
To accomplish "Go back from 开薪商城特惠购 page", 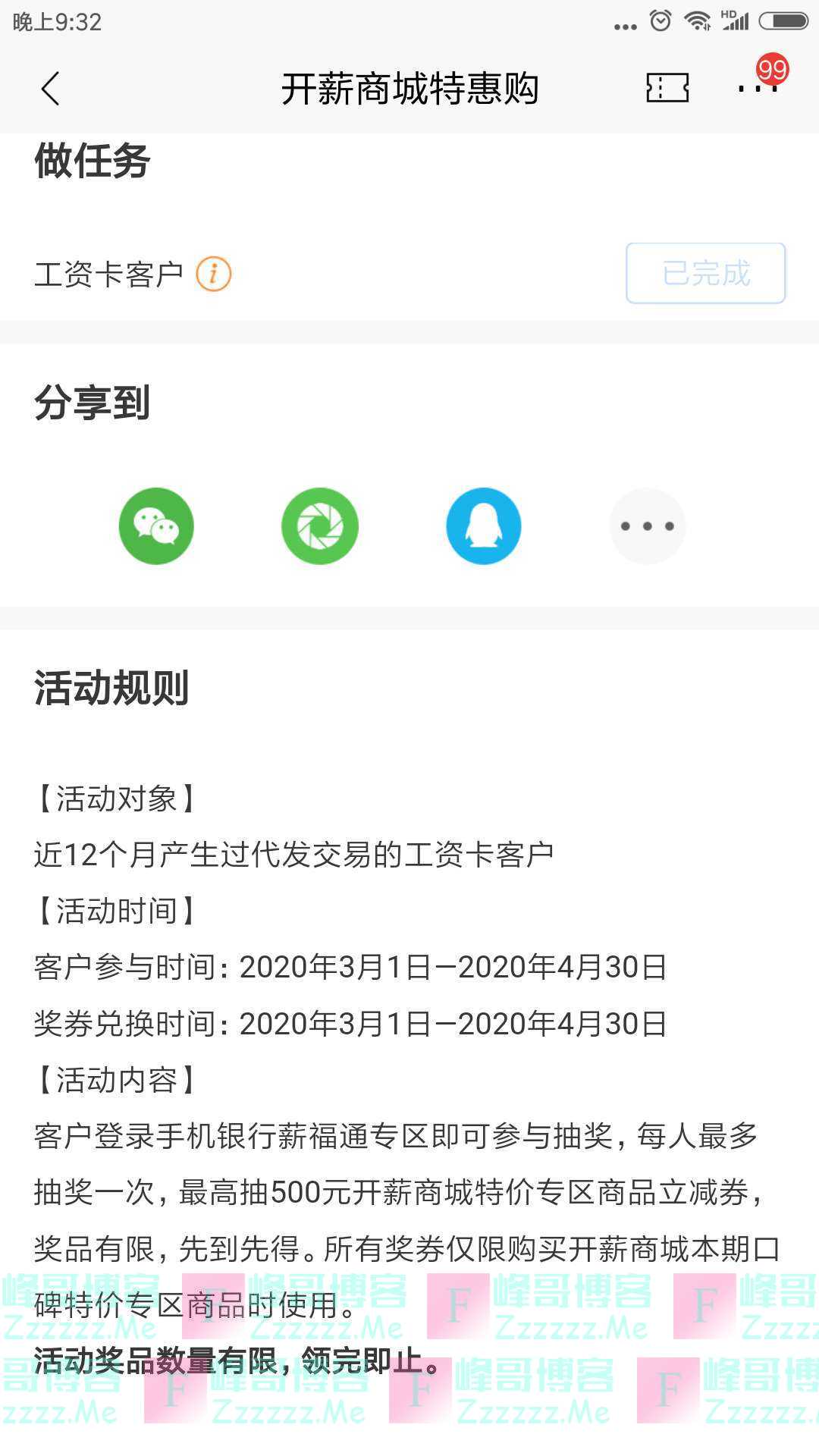I will tap(50, 89).
